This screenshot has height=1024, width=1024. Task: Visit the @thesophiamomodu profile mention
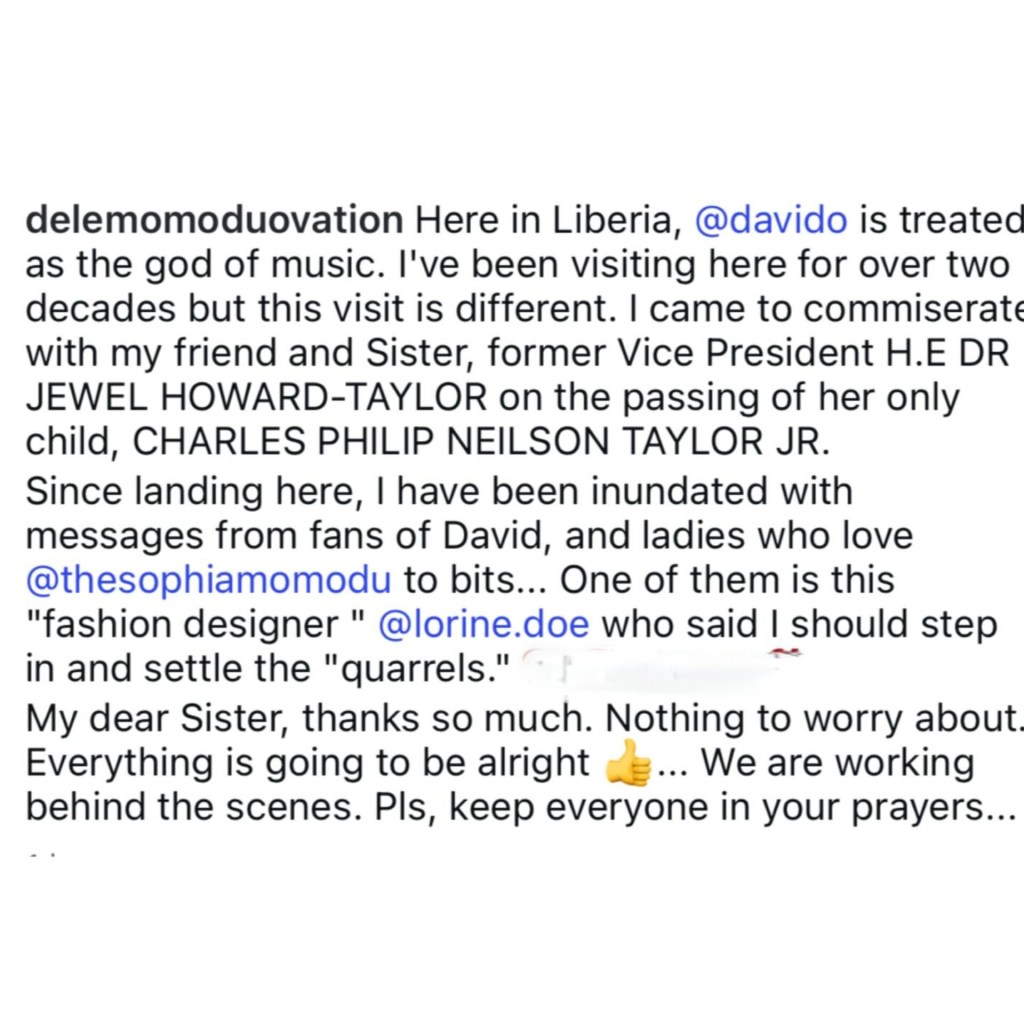pyautogui.click(x=208, y=580)
